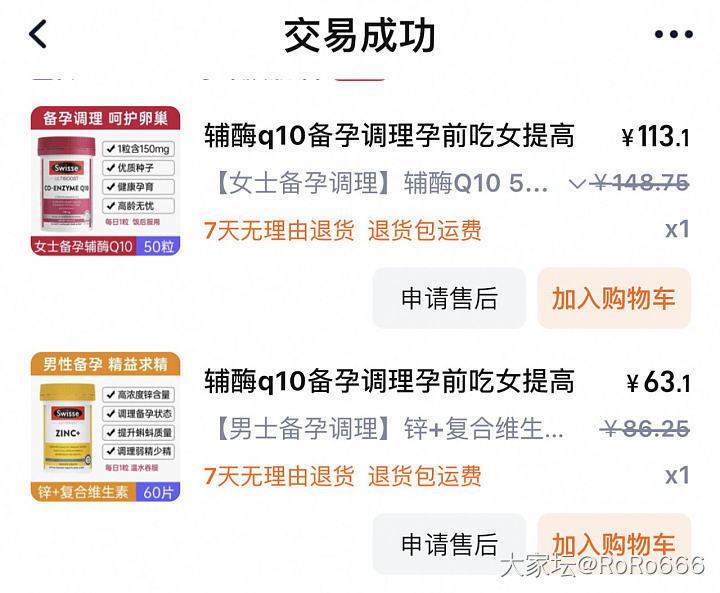Image resolution: width=720 pixels, height=593 pixels.
Task: Open the three-dot overflow menu
Action: point(673,35)
